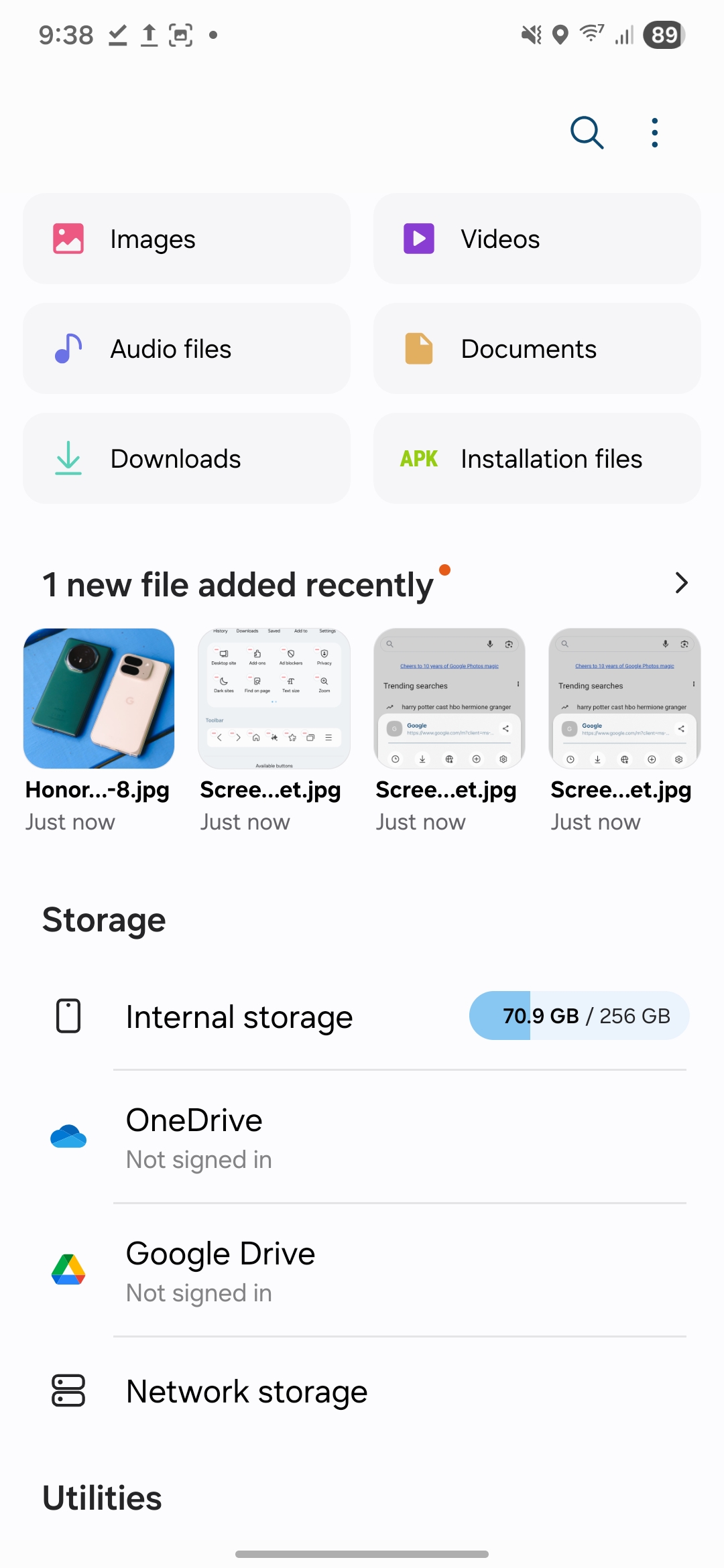The width and height of the screenshot is (724, 1568).
Task: Open the APK Installation files category
Action: (x=536, y=458)
